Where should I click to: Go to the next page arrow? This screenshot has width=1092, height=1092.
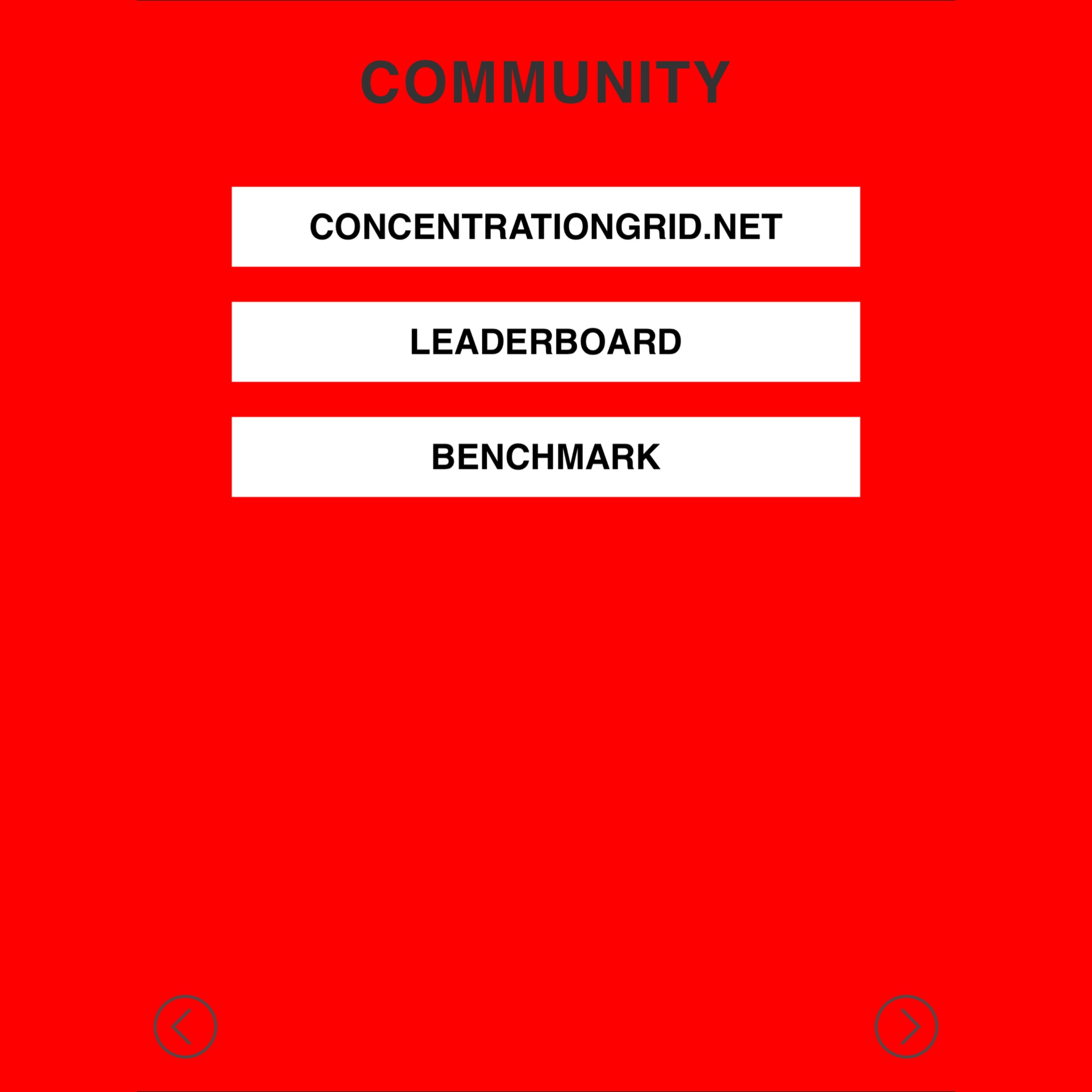click(x=906, y=1026)
